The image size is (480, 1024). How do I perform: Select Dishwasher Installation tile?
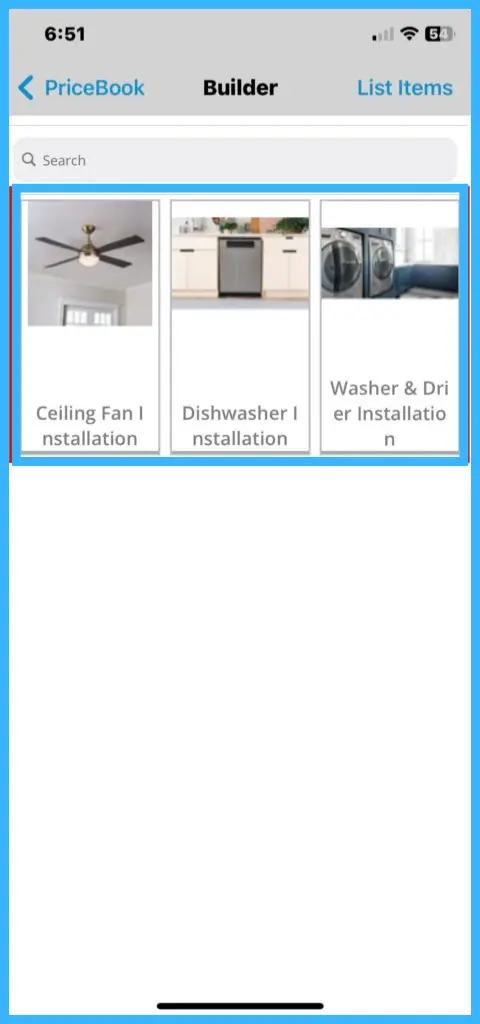coord(240,326)
